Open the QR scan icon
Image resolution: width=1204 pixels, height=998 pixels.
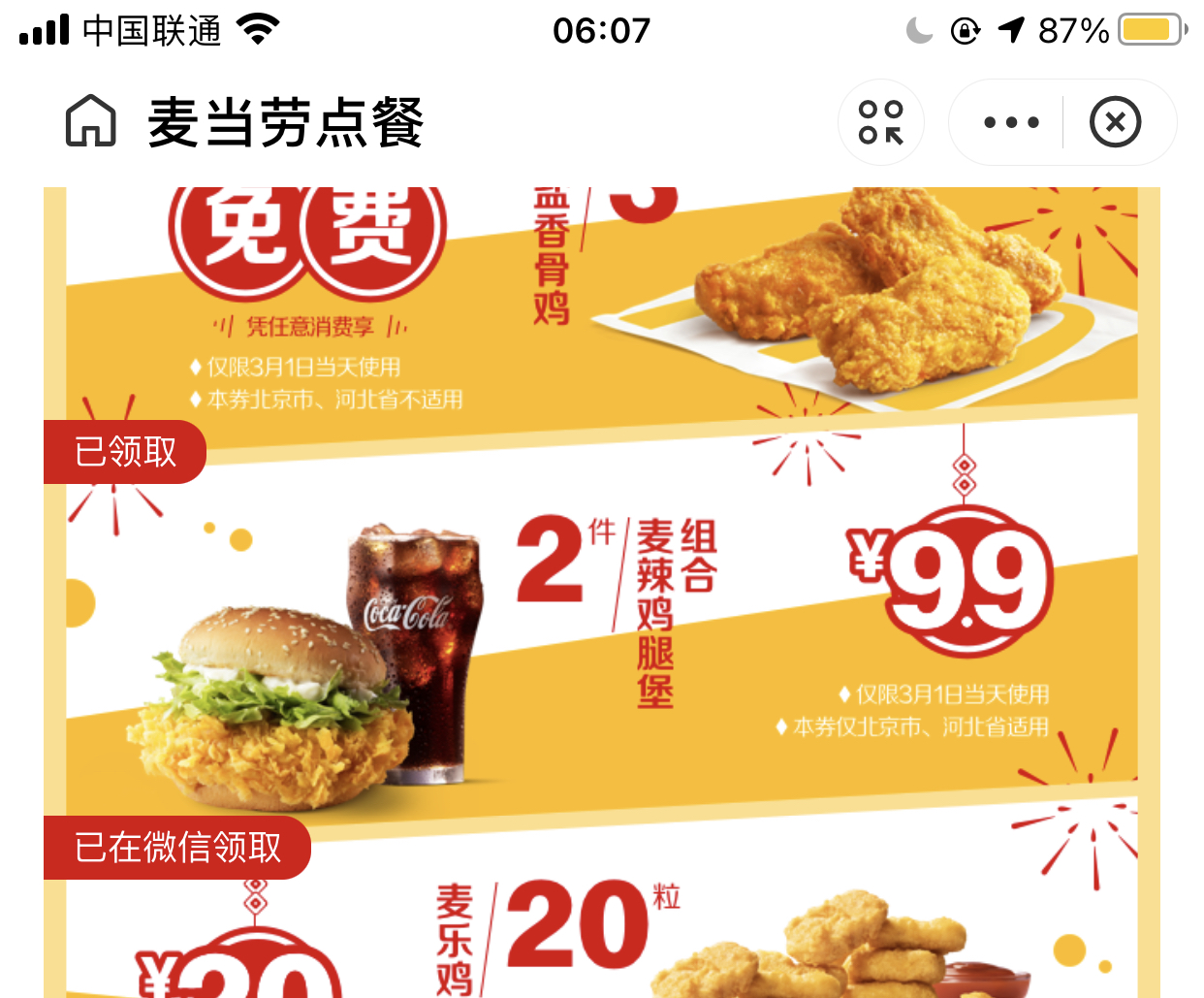click(x=880, y=122)
